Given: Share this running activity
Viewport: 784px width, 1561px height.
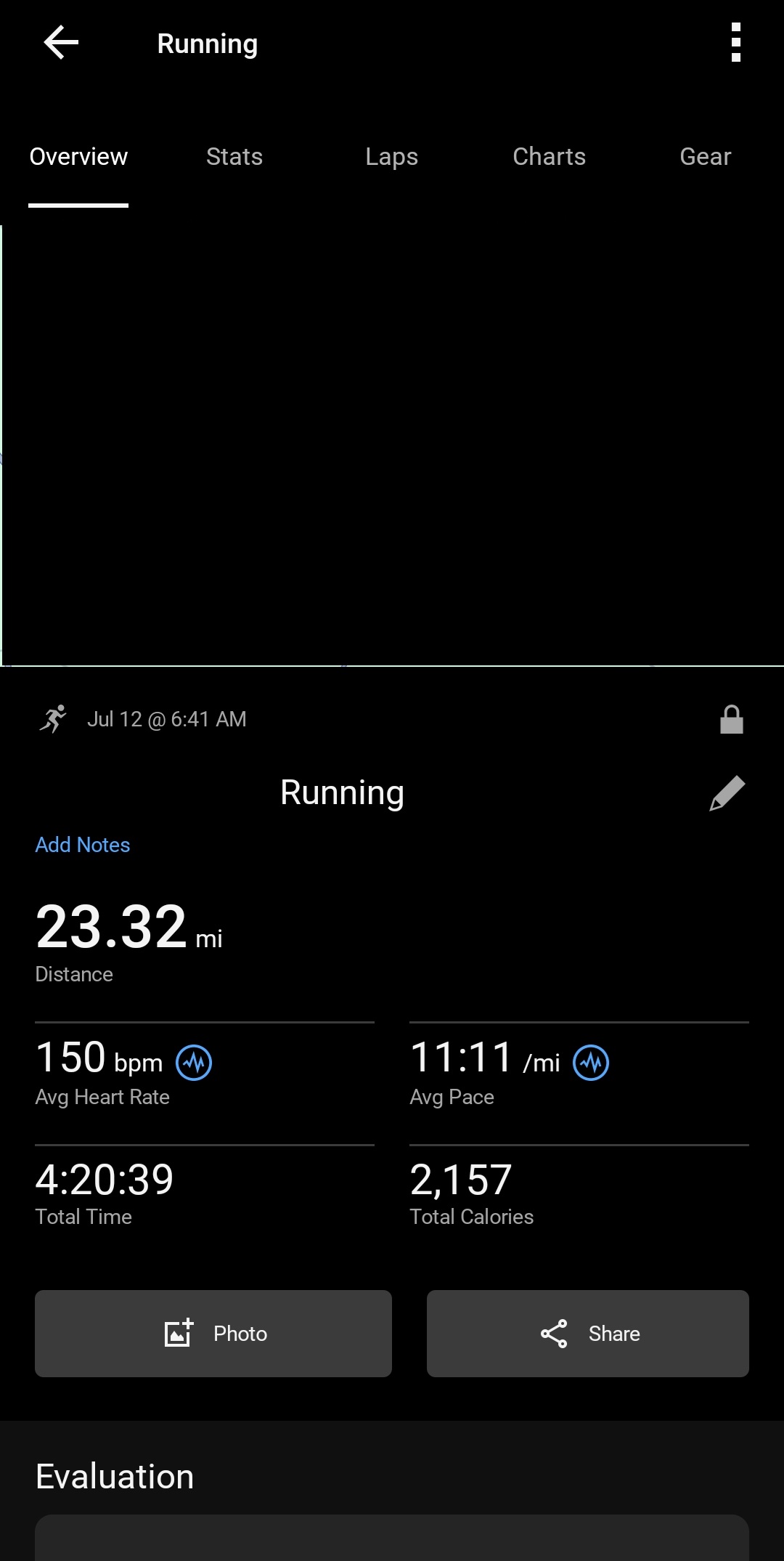Looking at the screenshot, I should [x=588, y=1334].
